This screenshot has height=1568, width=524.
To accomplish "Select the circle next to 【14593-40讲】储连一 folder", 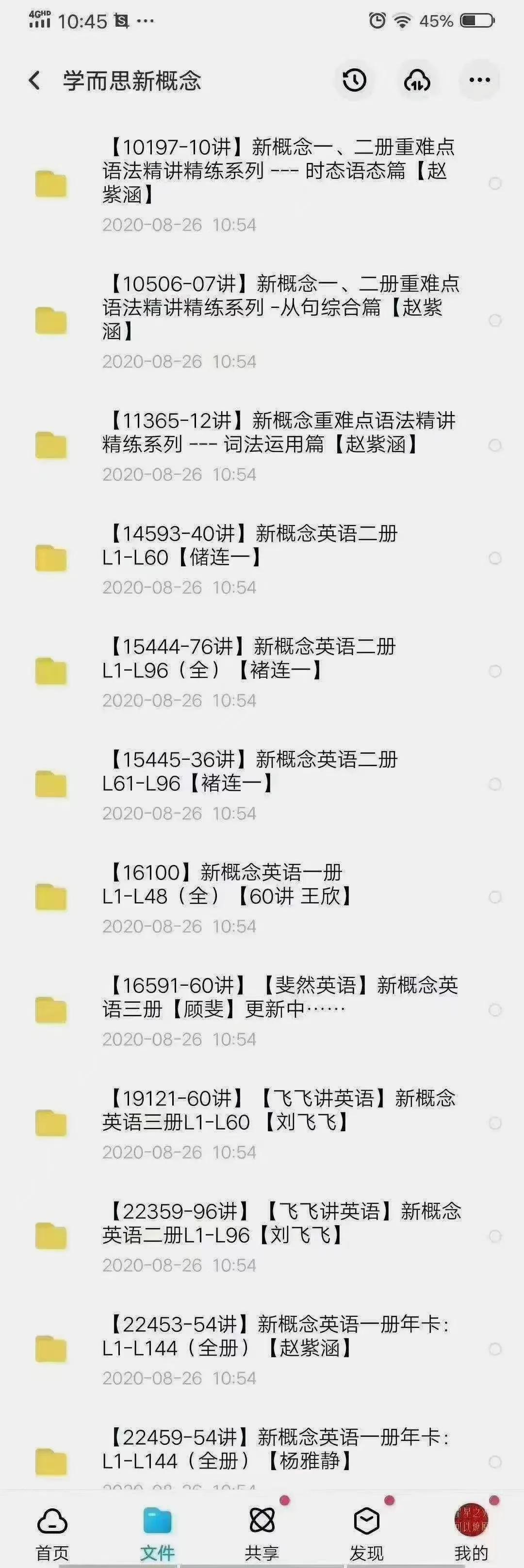I will 493,558.
